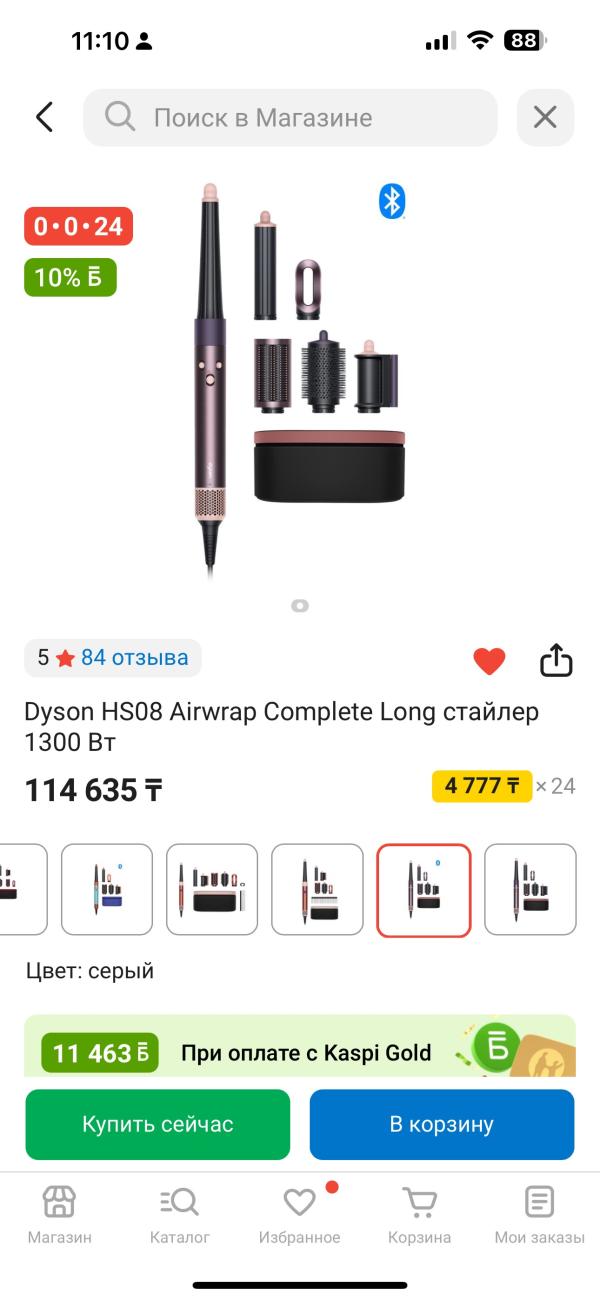Remove the product from favorites via the heart
This screenshot has height=1300, width=600.
(x=489, y=661)
